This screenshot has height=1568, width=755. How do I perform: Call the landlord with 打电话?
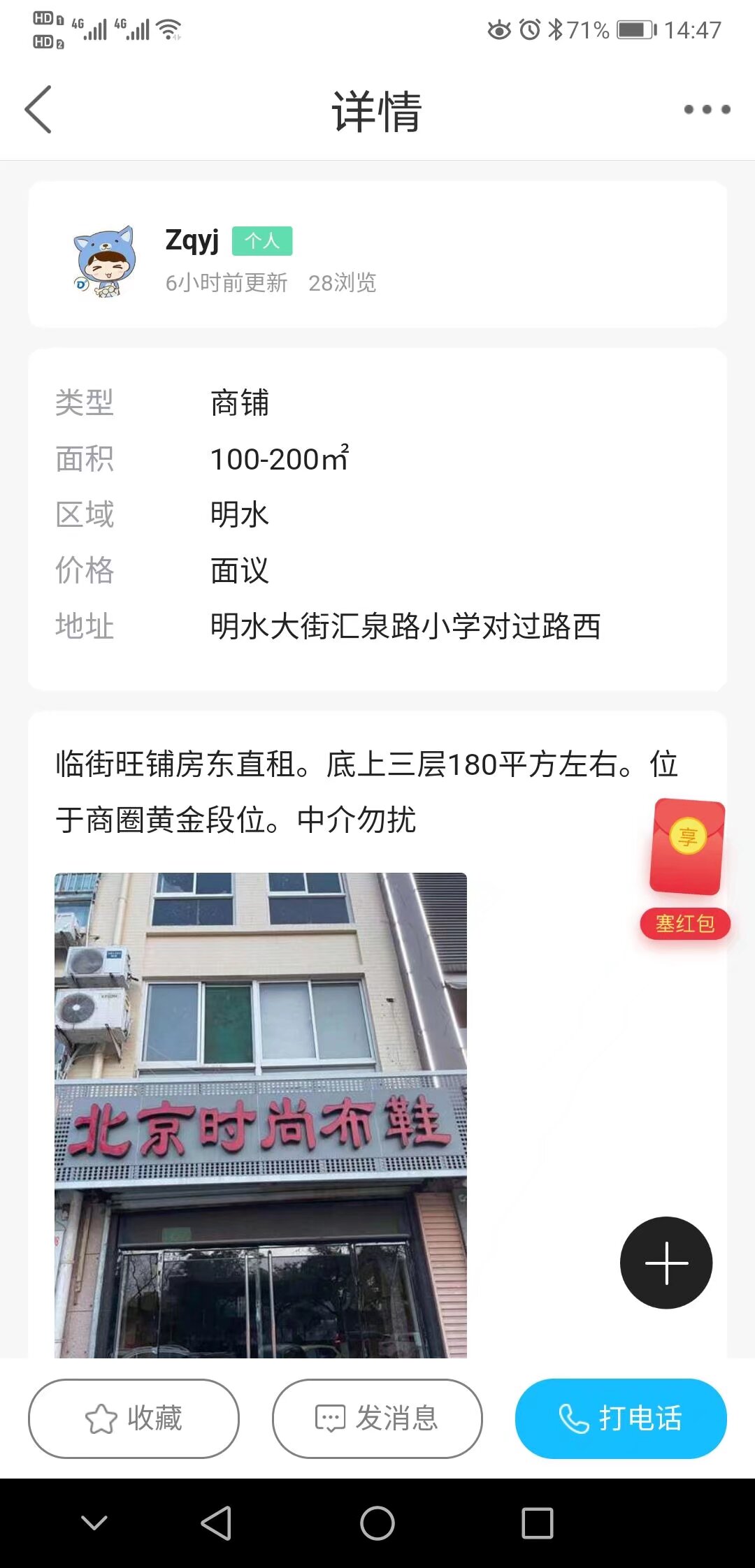(x=621, y=1418)
